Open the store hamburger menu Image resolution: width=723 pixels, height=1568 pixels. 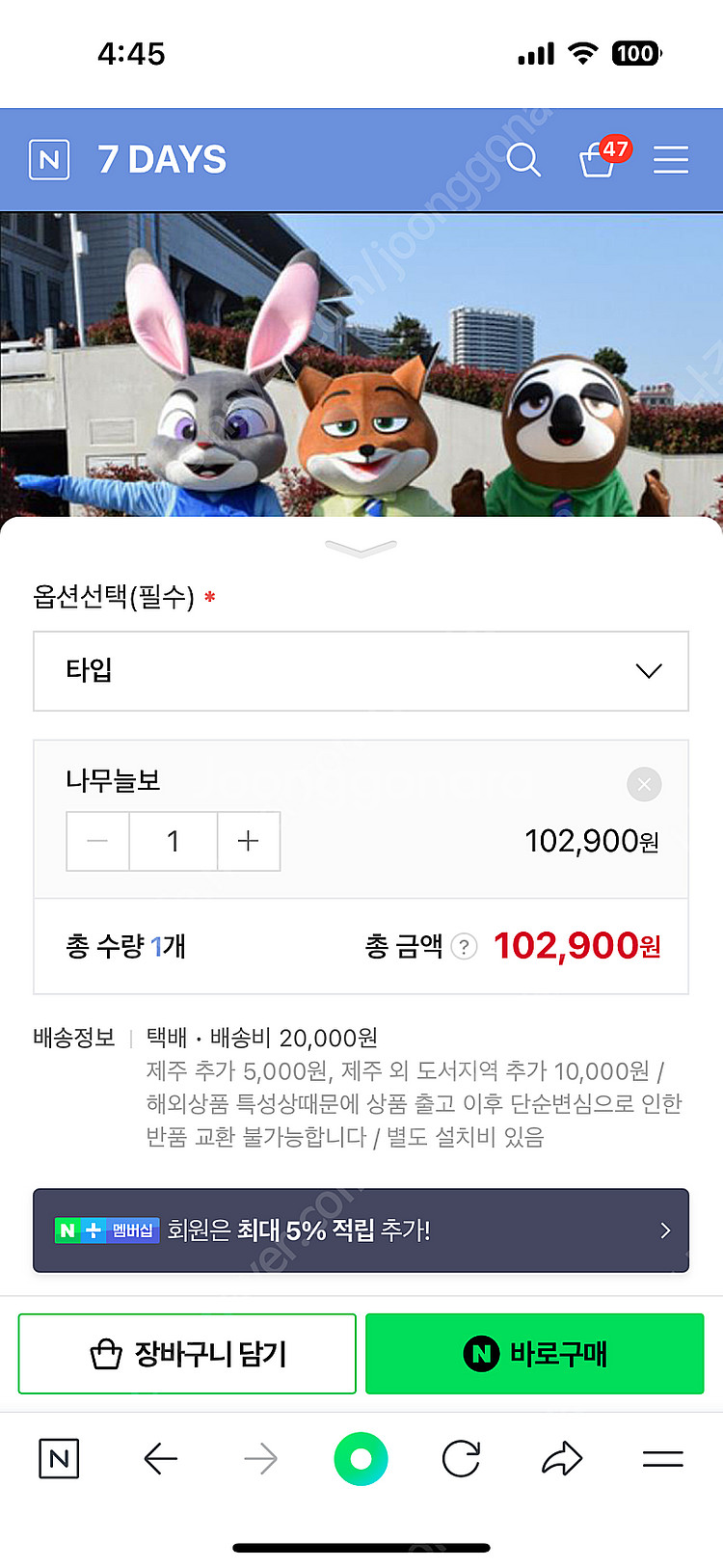tap(670, 160)
